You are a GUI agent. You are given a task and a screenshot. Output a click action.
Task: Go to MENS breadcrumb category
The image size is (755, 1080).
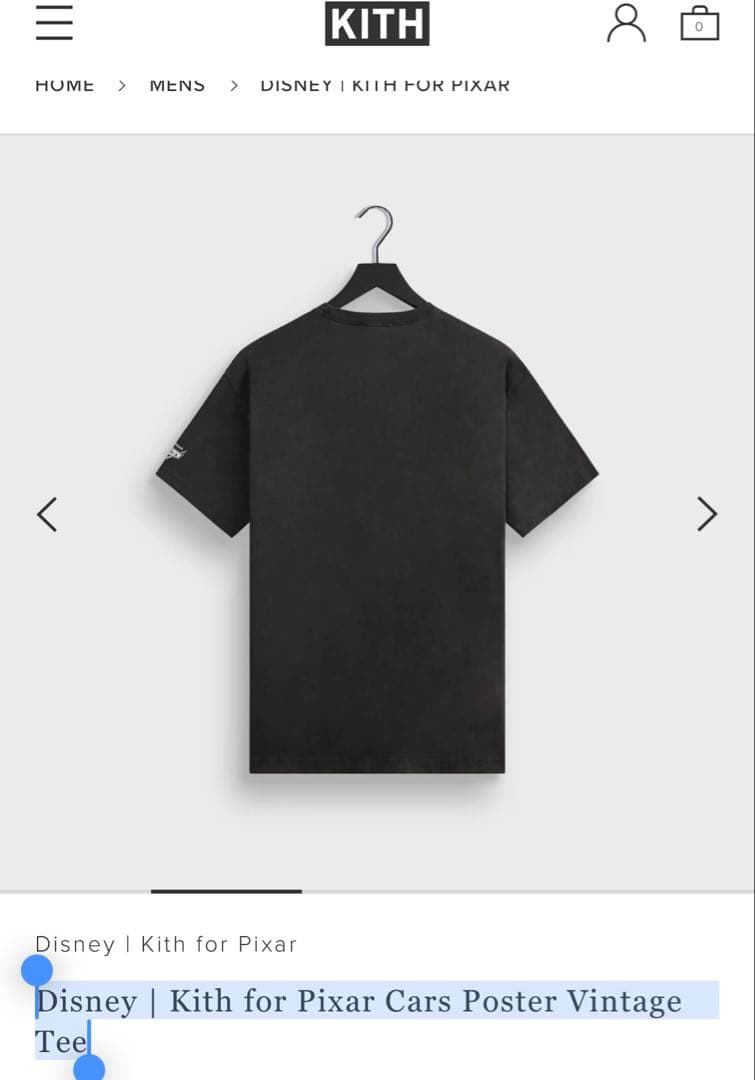[177, 86]
